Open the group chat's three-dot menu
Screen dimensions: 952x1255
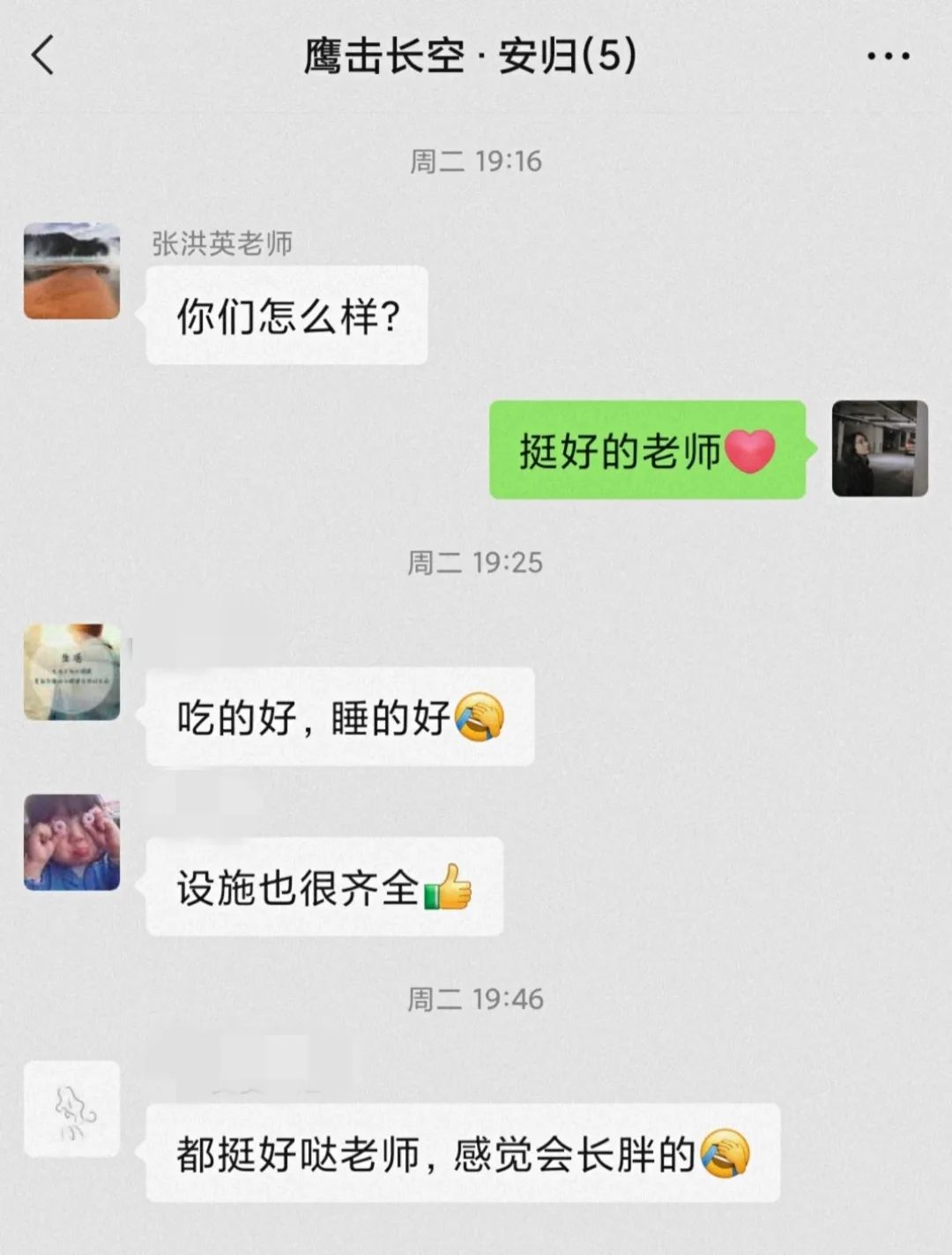pos(888,56)
